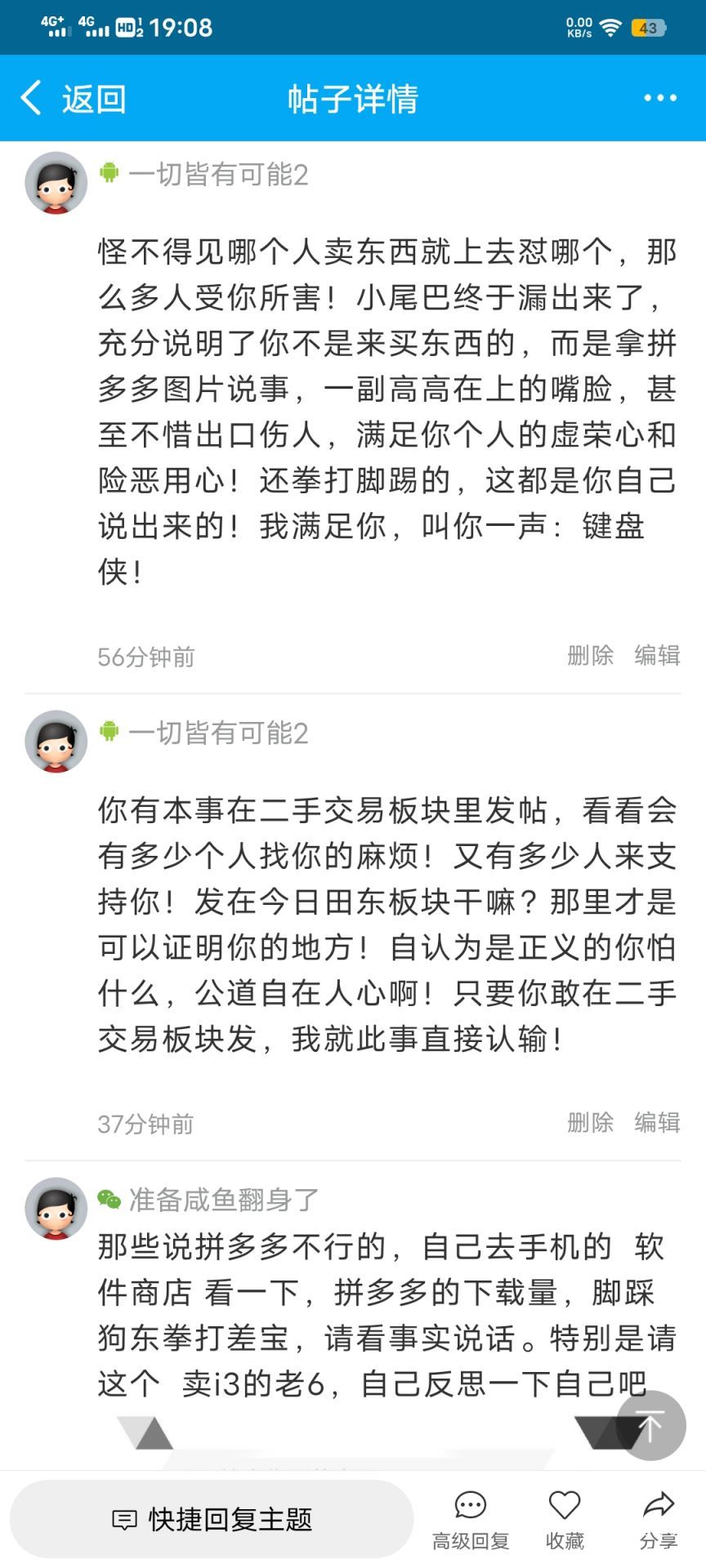The height and width of the screenshot is (1568, 706).
Task: View avatar of commenter from 37分钟前
Action: (56, 742)
